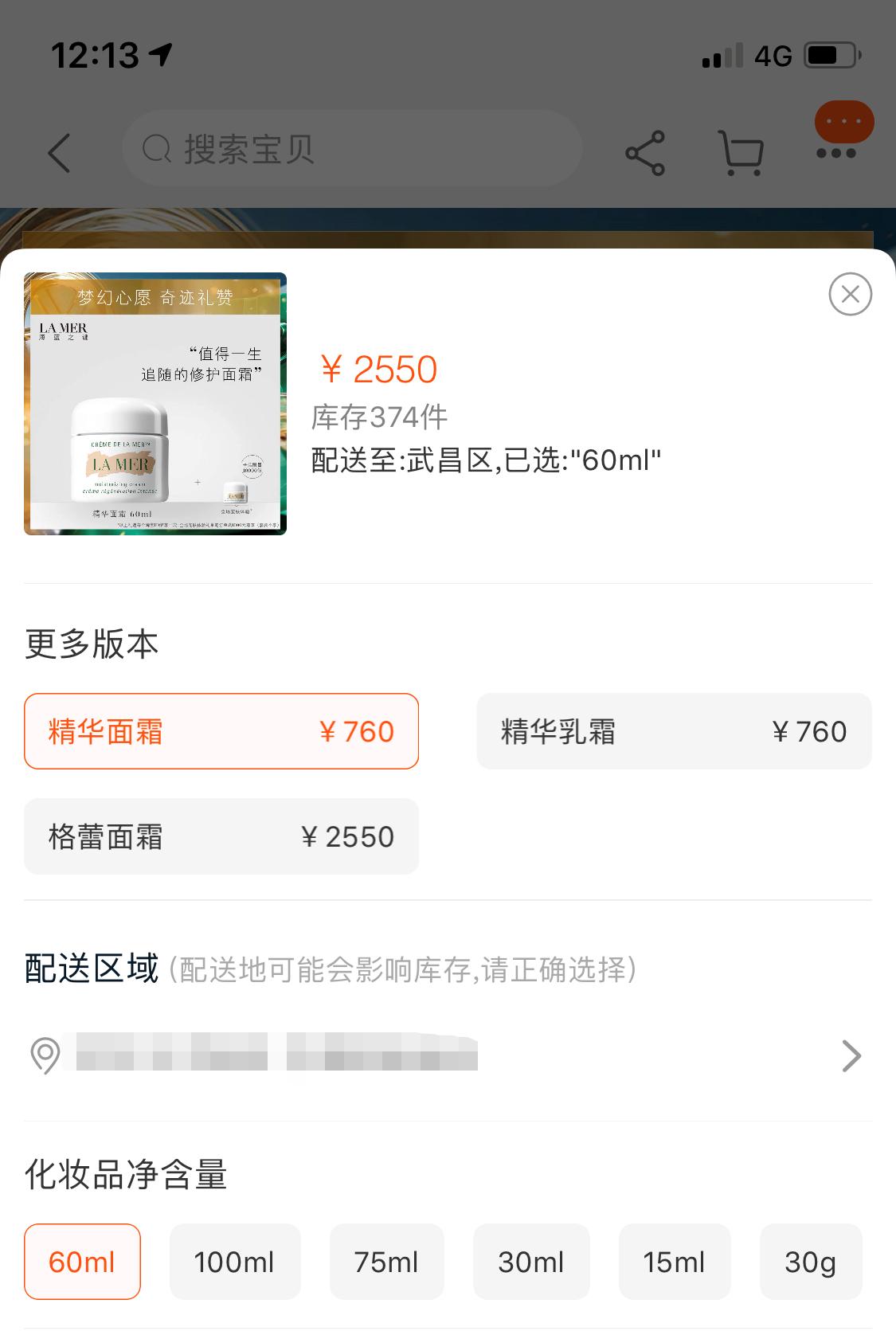Image resolution: width=896 pixels, height=1331 pixels.
Task: Select the 30g size option
Action: click(812, 1262)
